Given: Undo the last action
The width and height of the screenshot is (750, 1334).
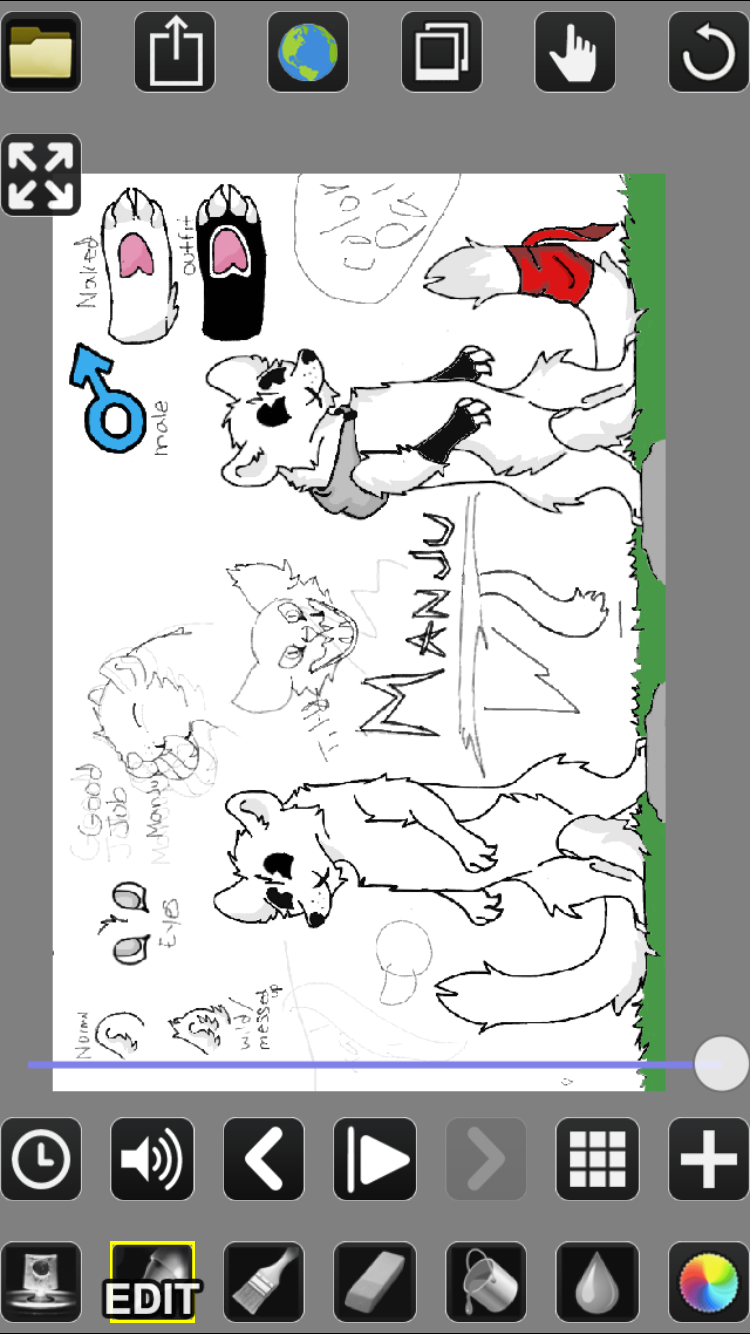Looking at the screenshot, I should pos(708,52).
